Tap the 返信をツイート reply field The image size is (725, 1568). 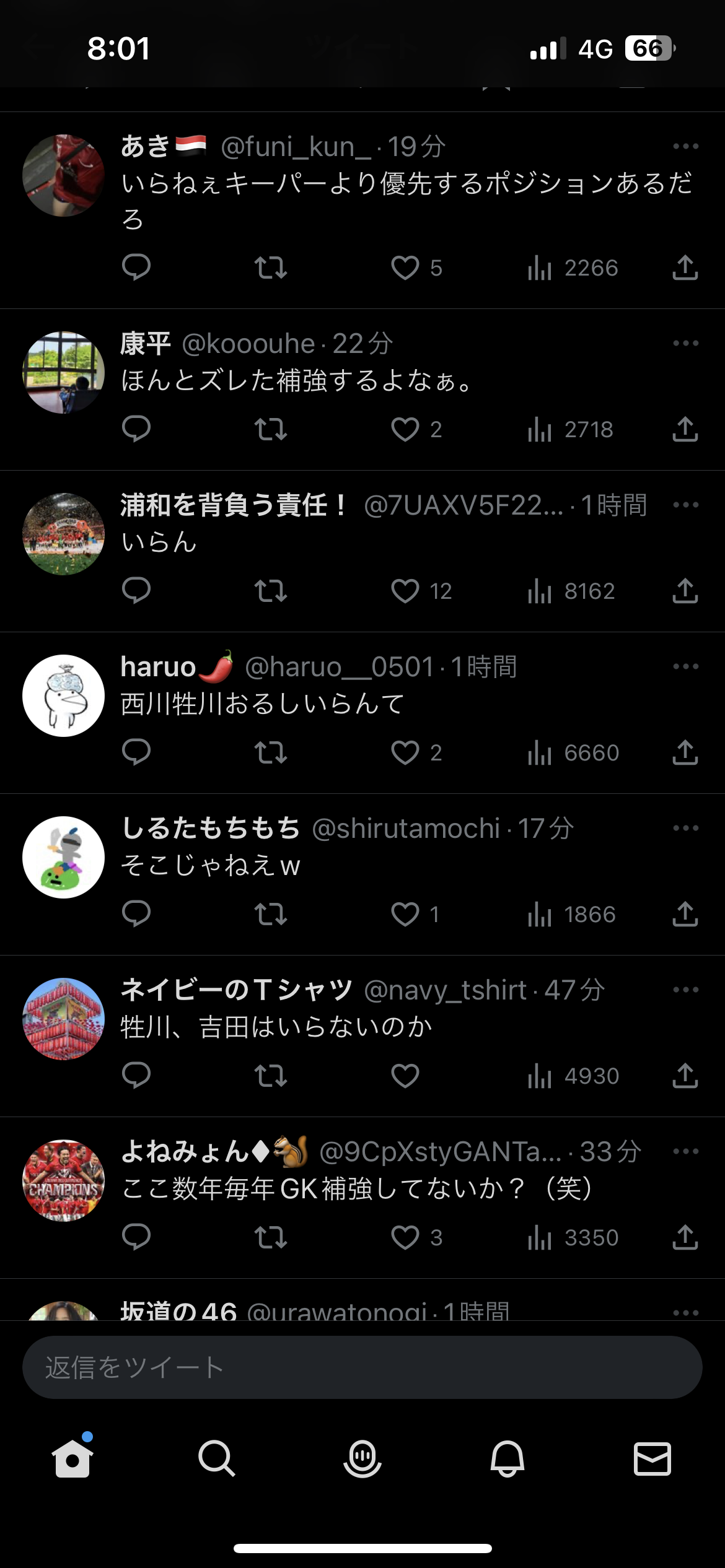pos(362,1367)
